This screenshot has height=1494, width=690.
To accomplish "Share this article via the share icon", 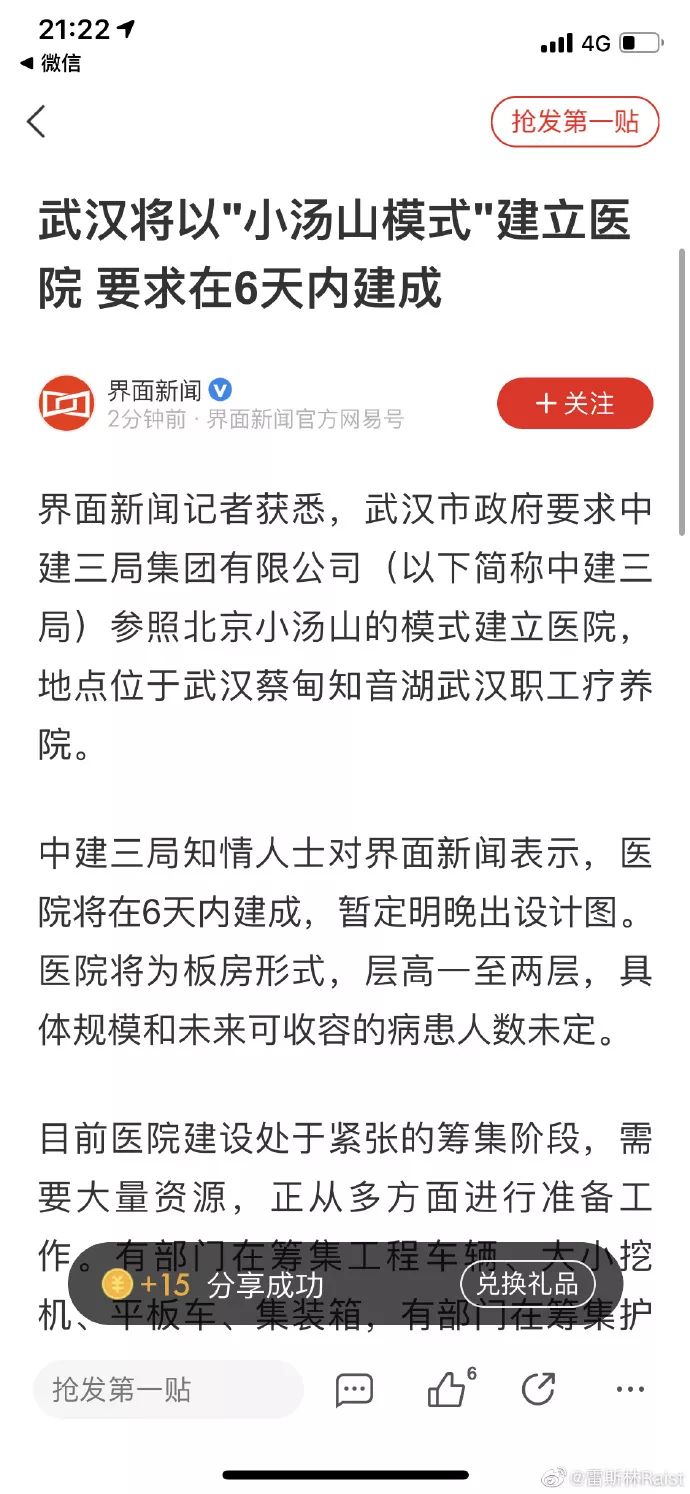I will point(538,1388).
